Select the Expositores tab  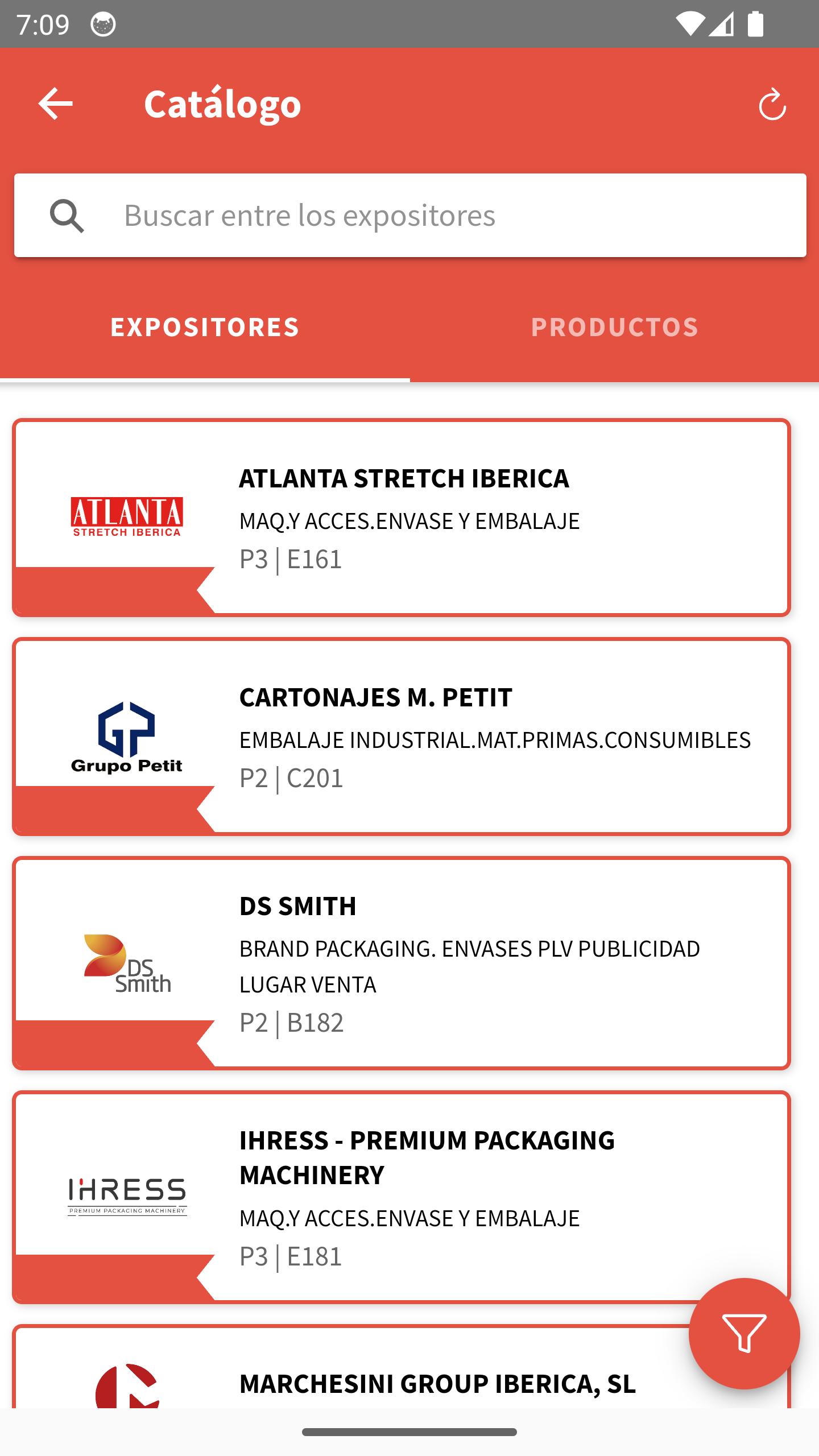pyautogui.click(x=205, y=328)
